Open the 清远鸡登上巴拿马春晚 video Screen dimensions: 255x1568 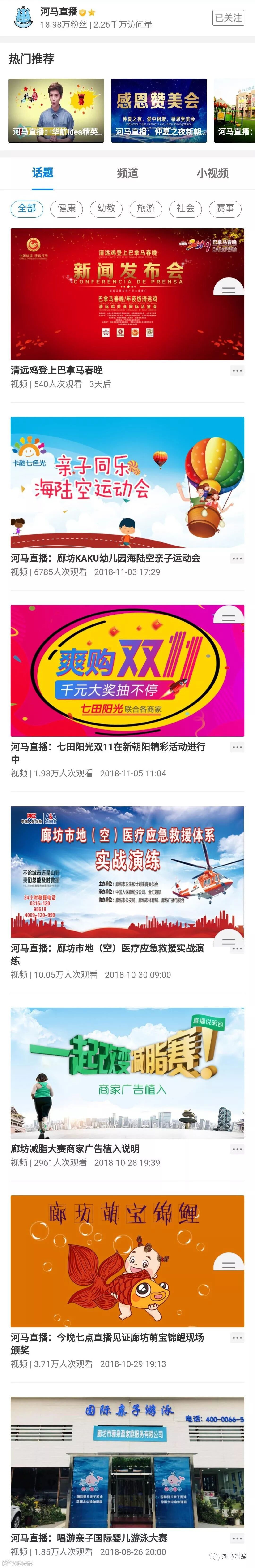[x=127, y=294]
